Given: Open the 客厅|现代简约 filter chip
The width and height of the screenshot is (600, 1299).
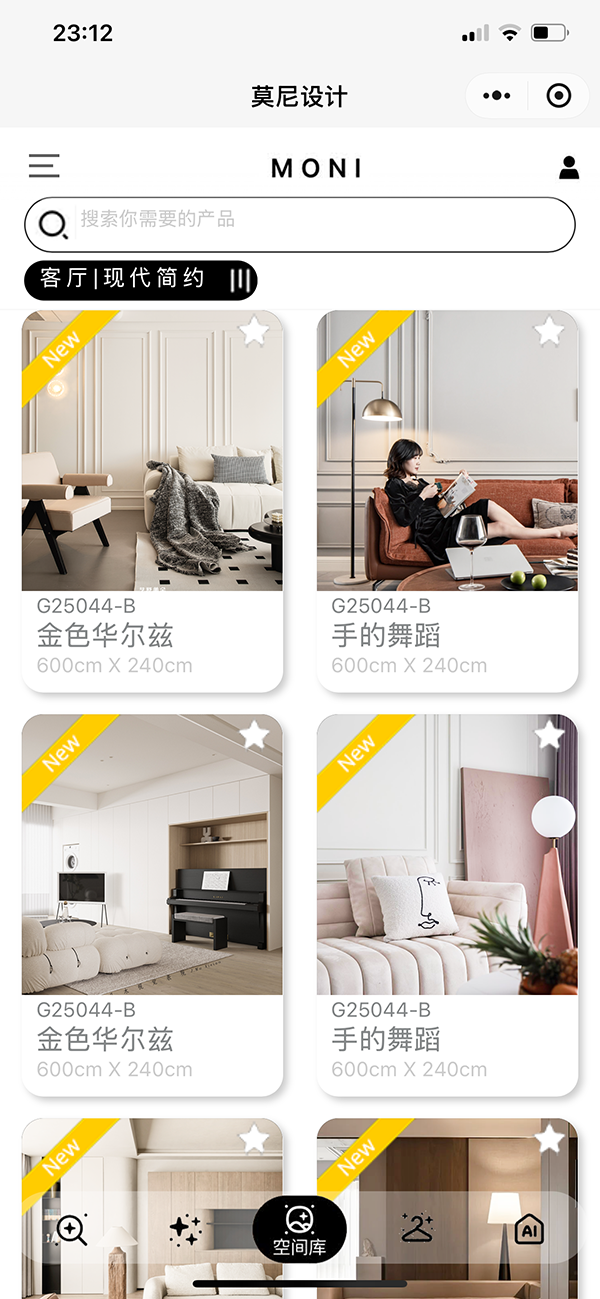Looking at the screenshot, I should (x=140, y=280).
